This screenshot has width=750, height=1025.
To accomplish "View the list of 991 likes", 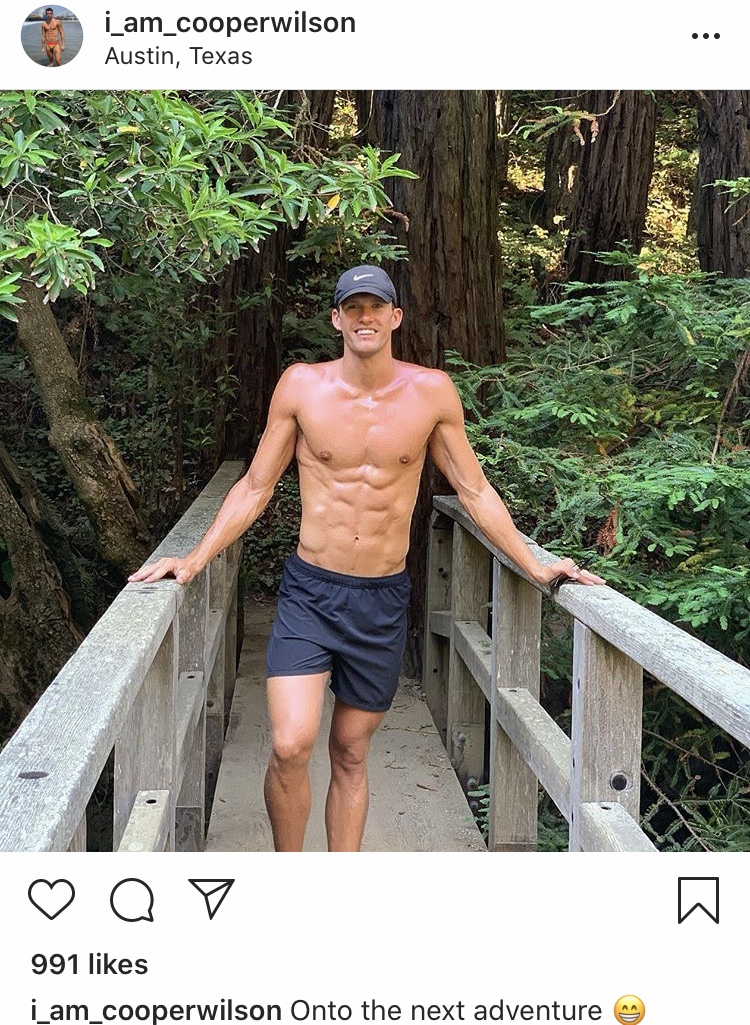I will pyautogui.click(x=89, y=964).
